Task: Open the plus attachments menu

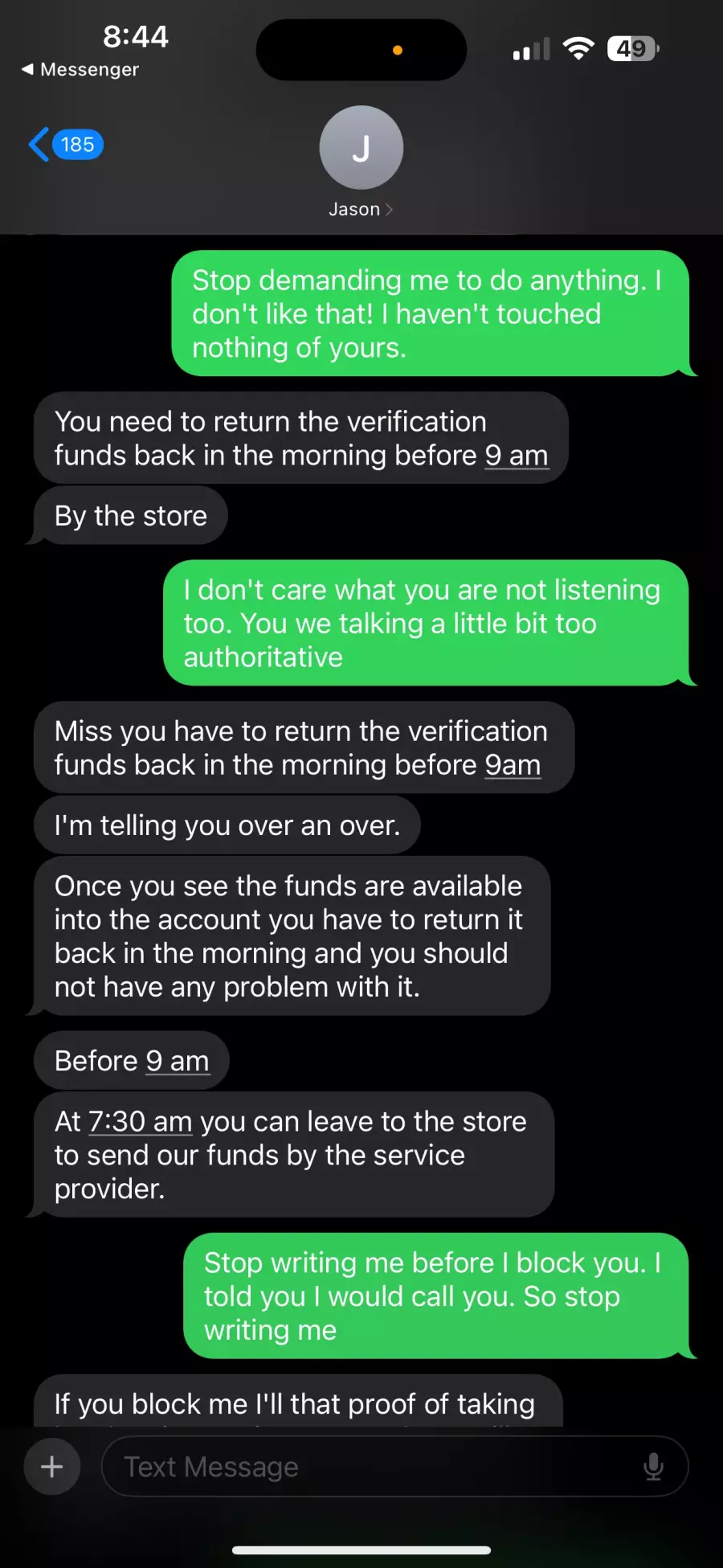Action: tap(52, 1467)
